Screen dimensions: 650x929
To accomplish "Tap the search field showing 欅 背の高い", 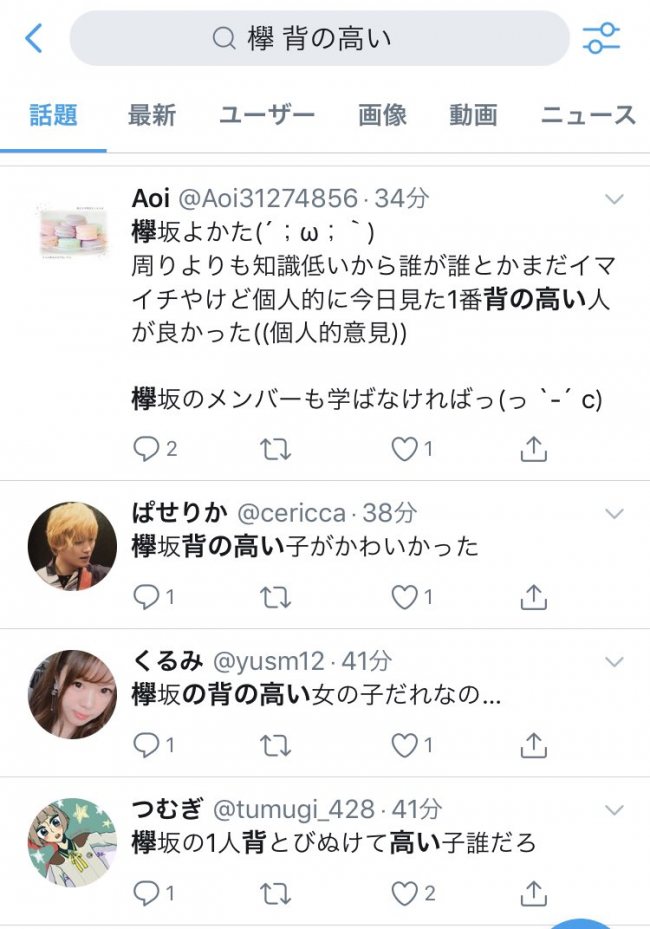I will [x=318, y=39].
